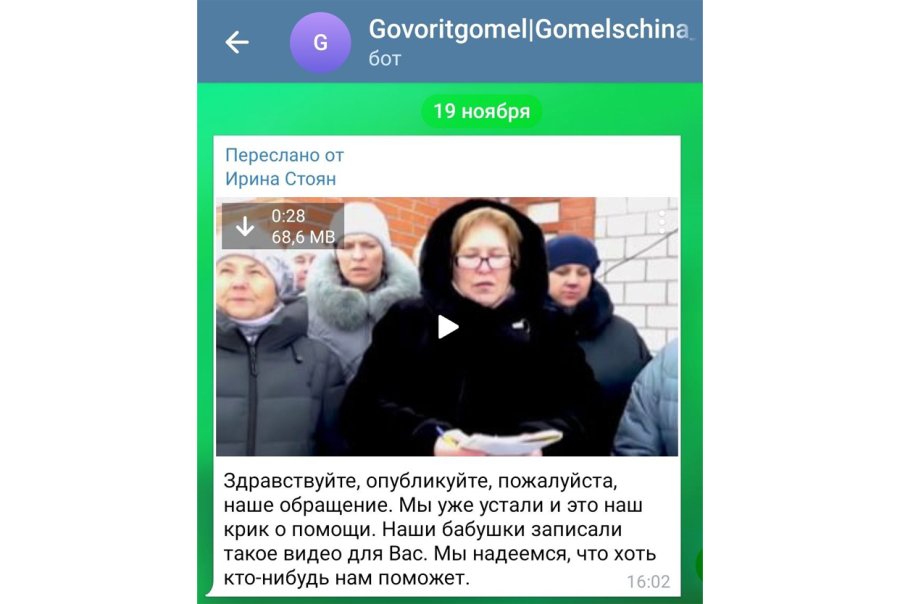Open the Govoritgomel|Gomelschina chat info header
900x604 pixels.
tap(529, 41)
